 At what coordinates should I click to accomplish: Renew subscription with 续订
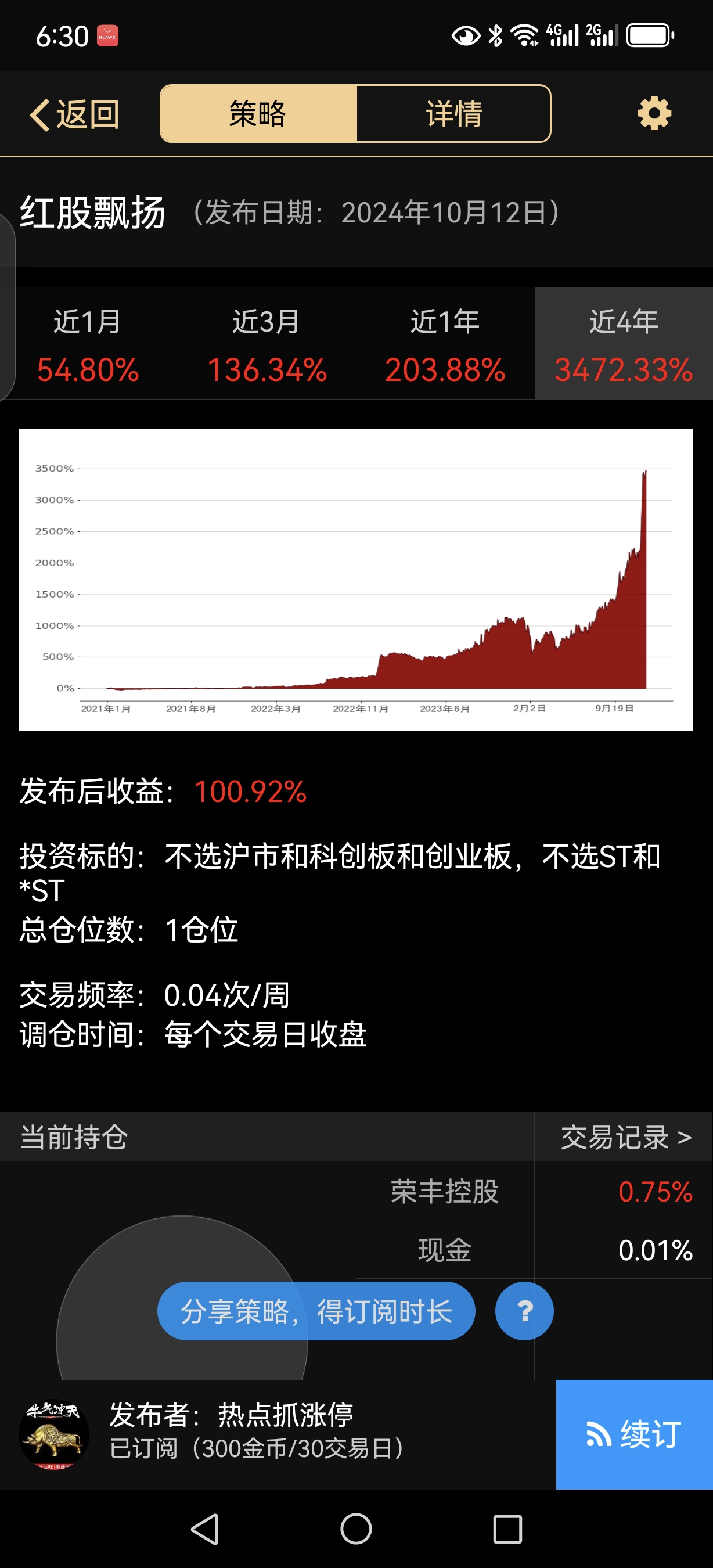(x=634, y=1434)
